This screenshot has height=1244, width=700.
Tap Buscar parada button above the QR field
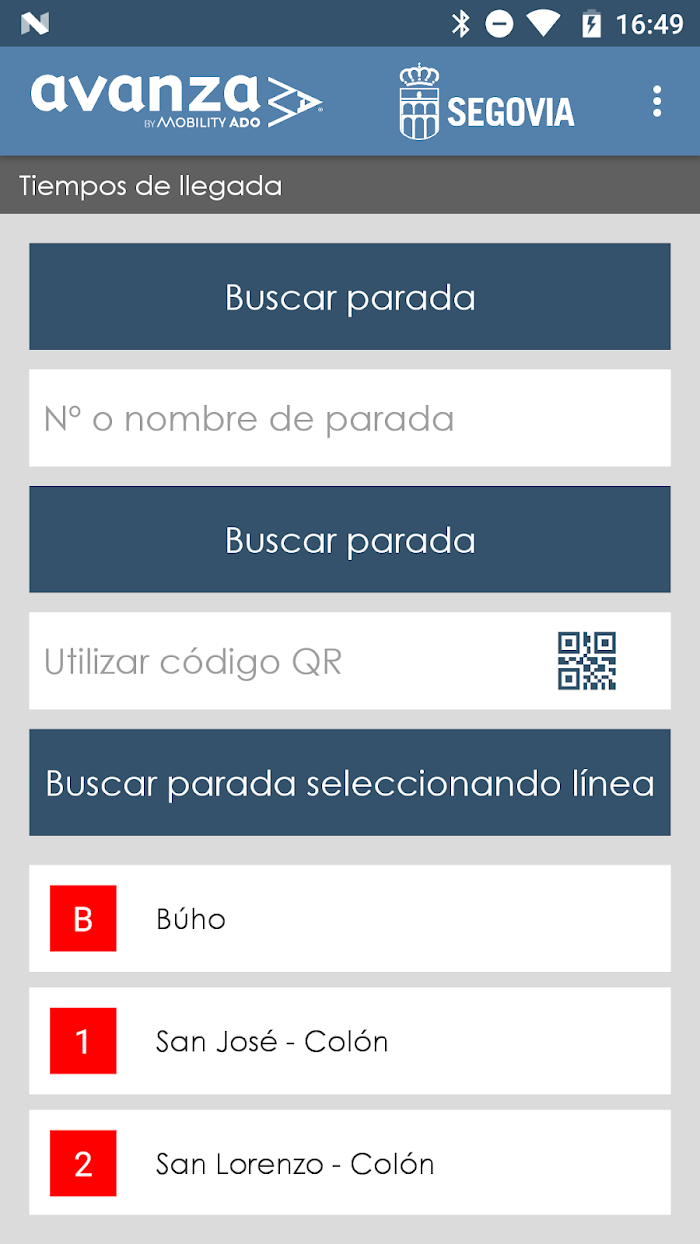[x=350, y=540]
